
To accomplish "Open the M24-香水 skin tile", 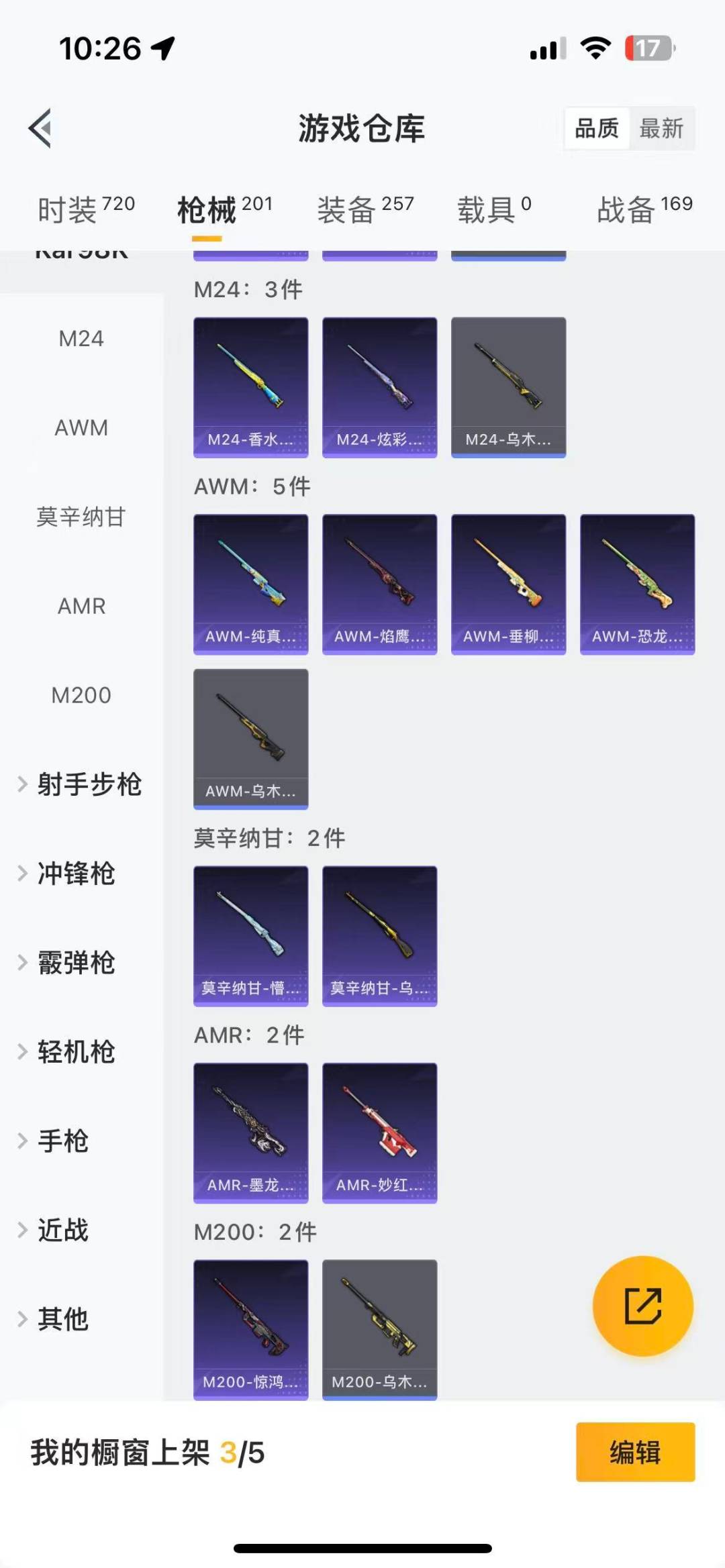I will (251, 387).
